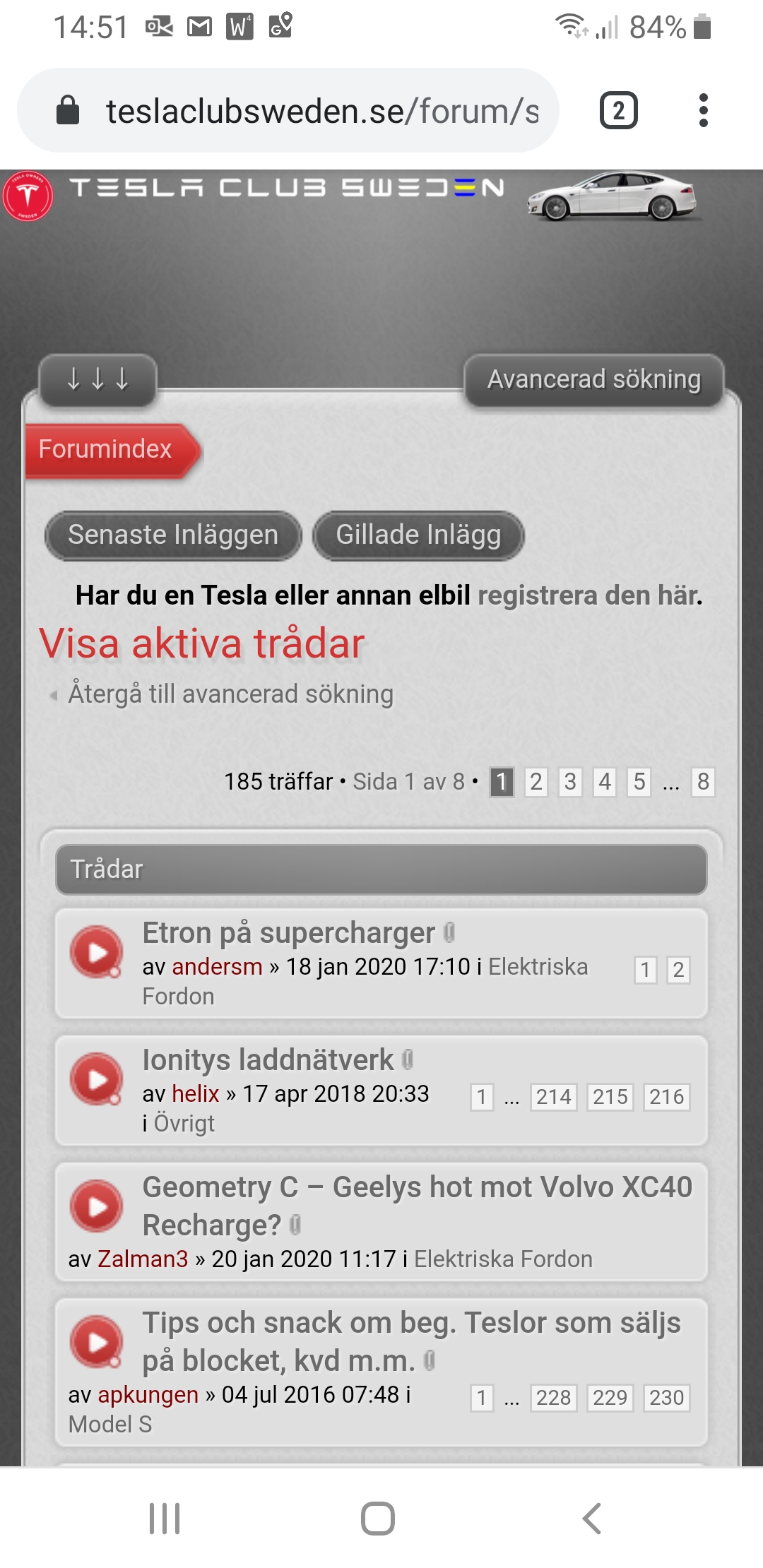
Task: View user profile of helix
Action: click(x=196, y=1094)
